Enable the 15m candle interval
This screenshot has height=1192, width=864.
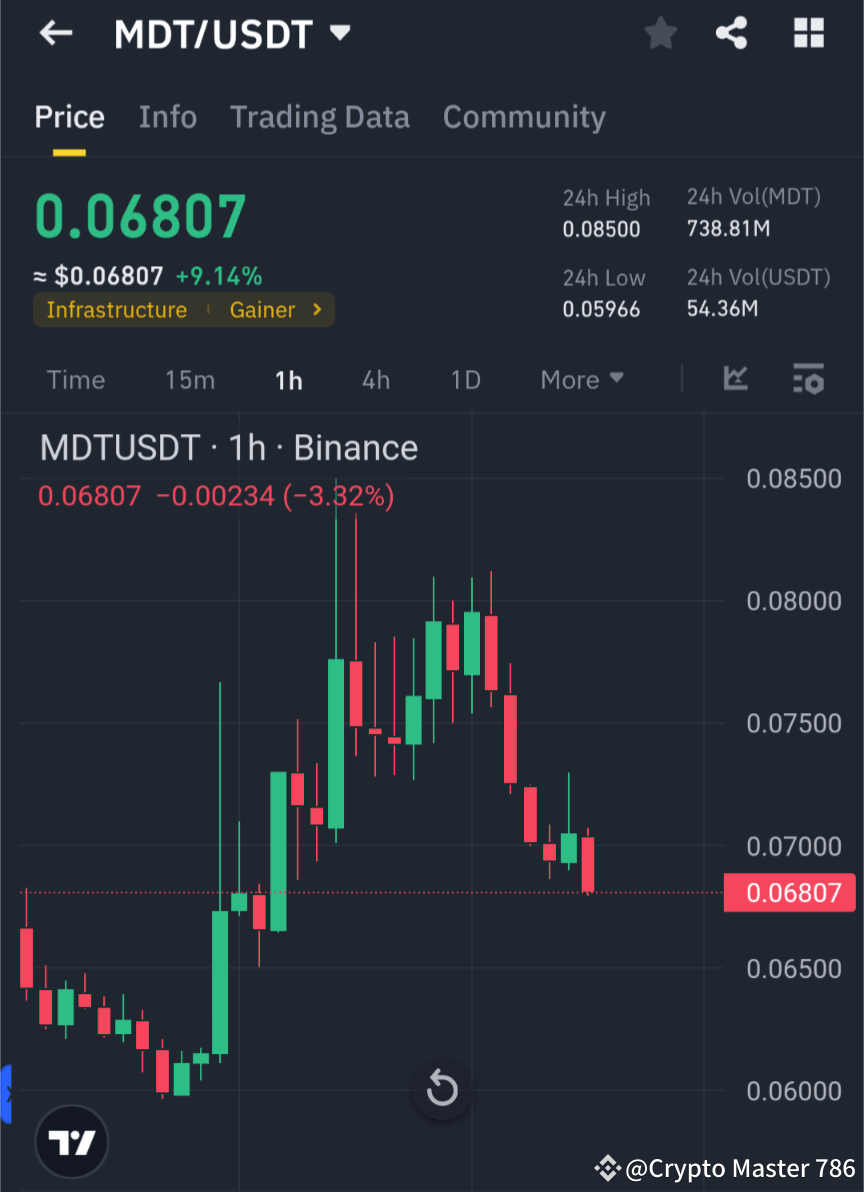pos(190,379)
